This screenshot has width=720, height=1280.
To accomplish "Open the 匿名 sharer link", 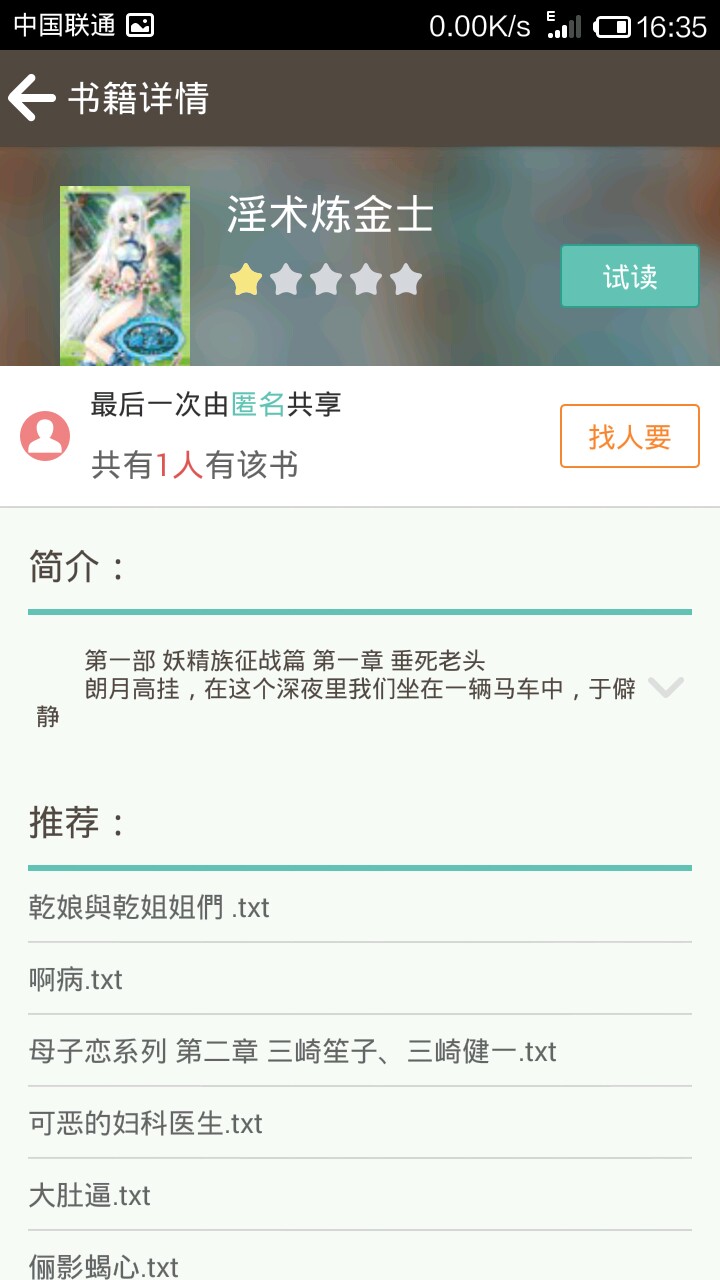I will pyautogui.click(x=258, y=404).
